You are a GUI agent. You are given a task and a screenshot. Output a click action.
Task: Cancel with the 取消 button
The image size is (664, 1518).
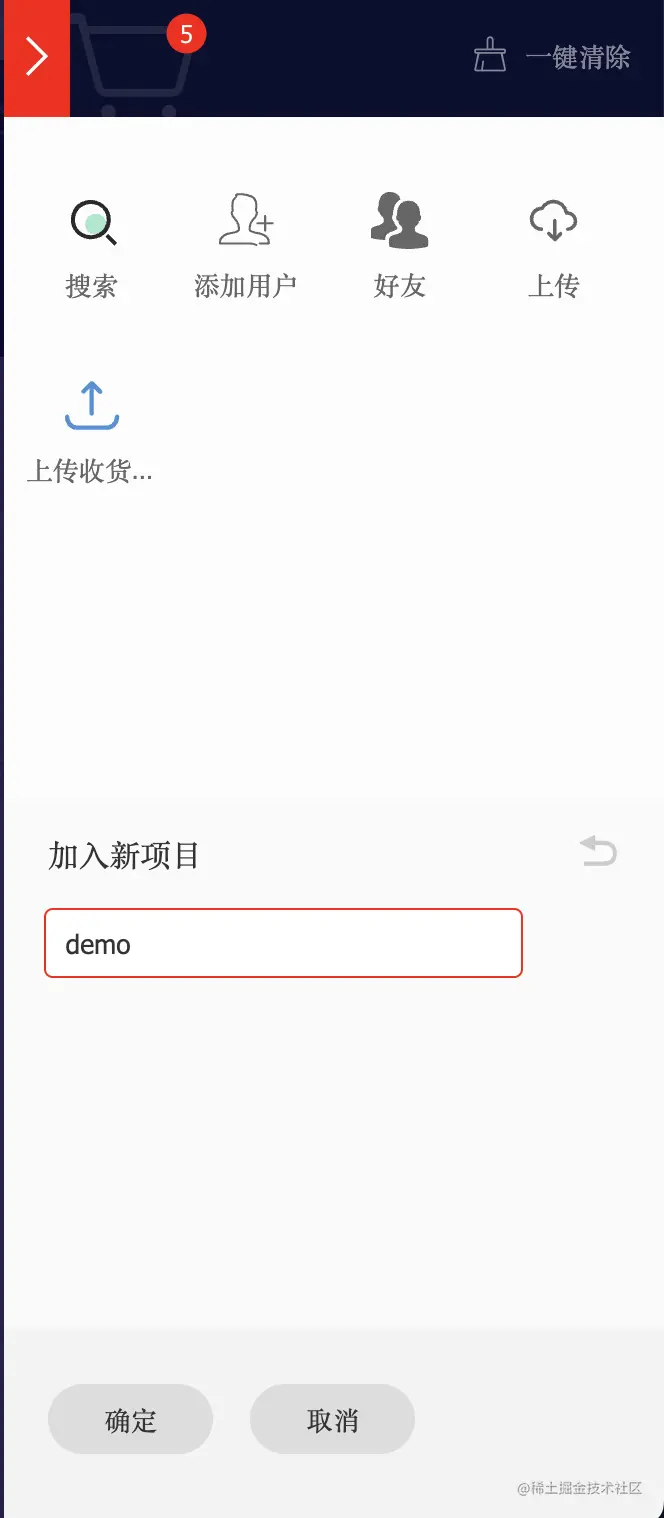[332, 1419]
